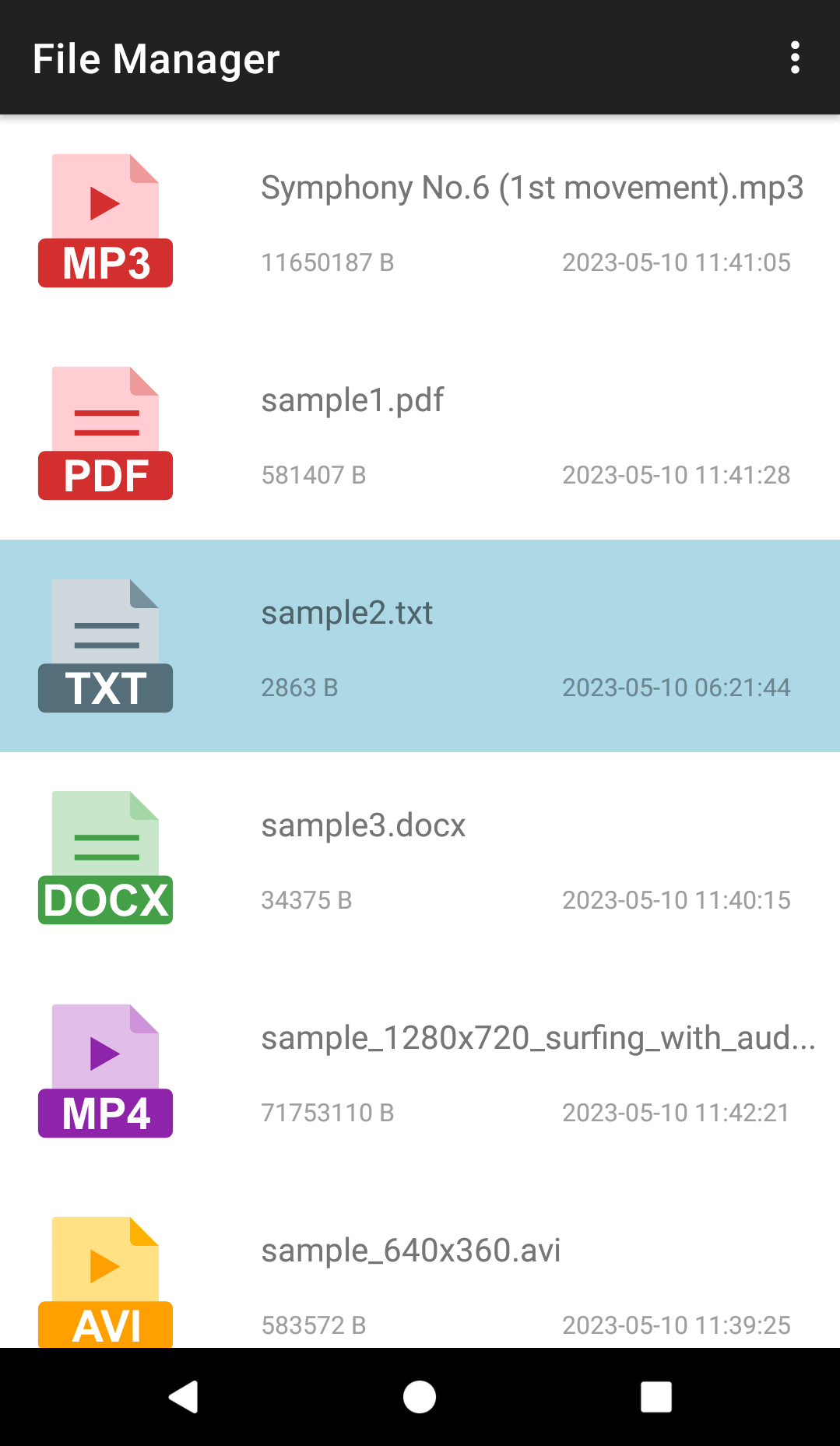Go back using the system back button
The height and width of the screenshot is (1446, 840).
184,1396
